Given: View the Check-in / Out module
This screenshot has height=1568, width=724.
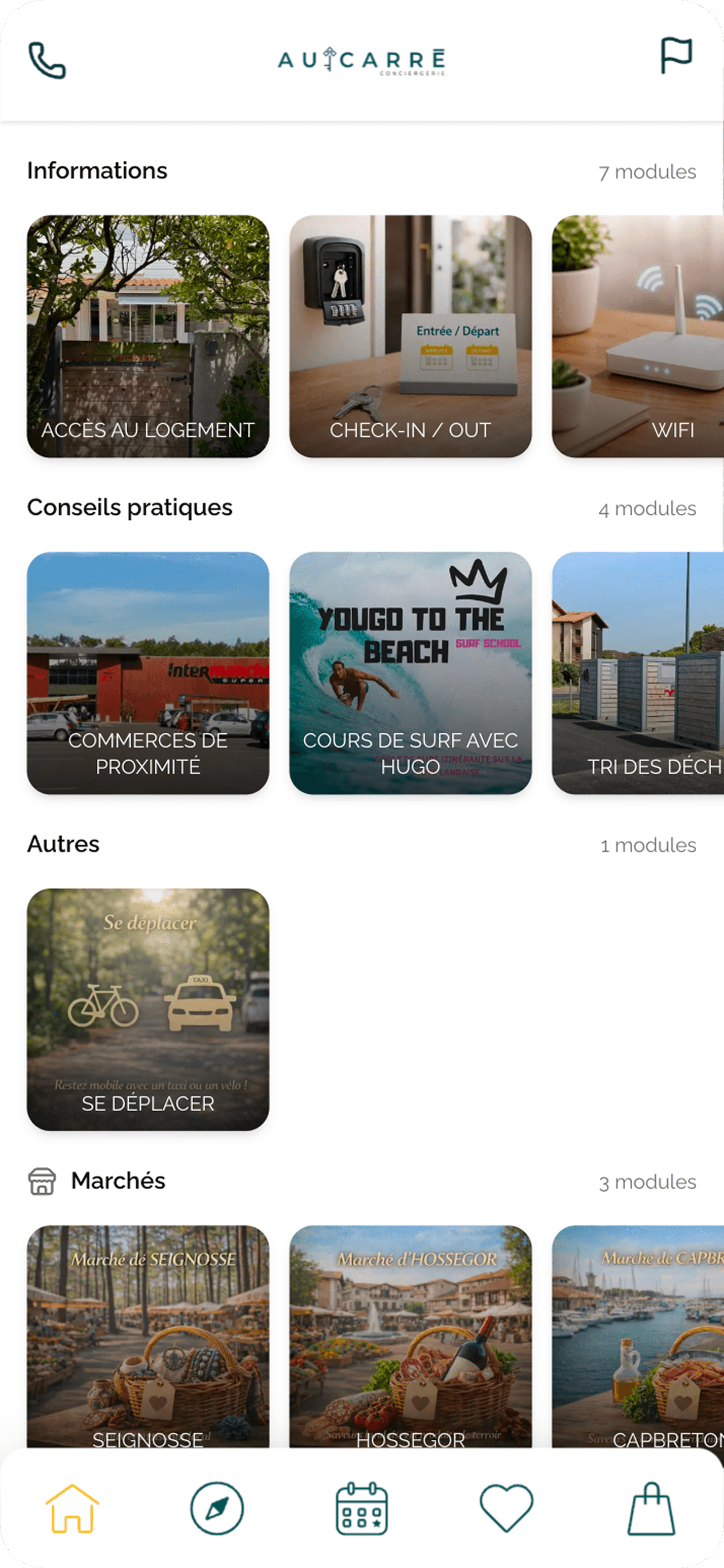Looking at the screenshot, I should pyautogui.click(x=410, y=336).
